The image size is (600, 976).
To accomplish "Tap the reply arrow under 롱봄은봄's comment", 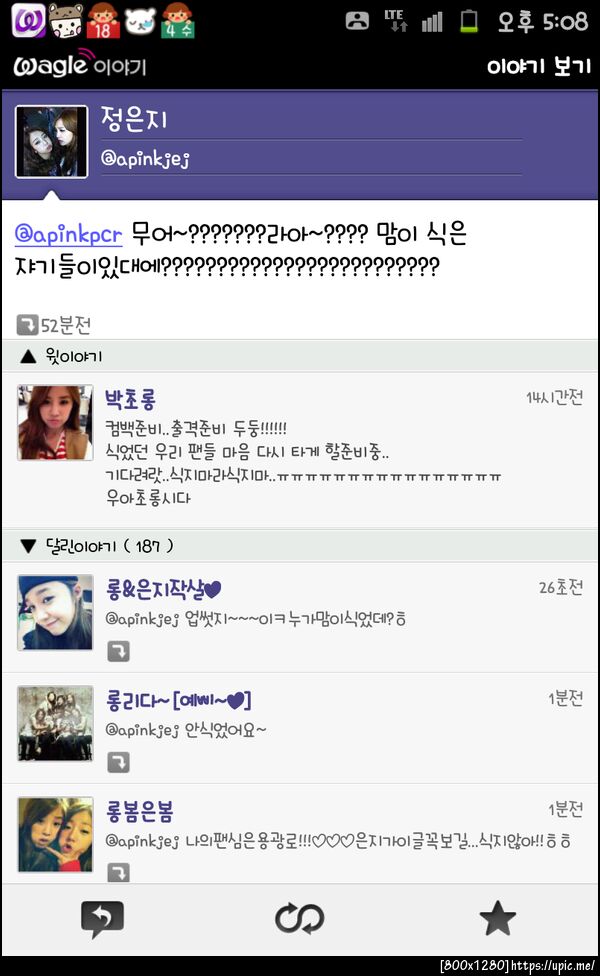I will (119, 873).
